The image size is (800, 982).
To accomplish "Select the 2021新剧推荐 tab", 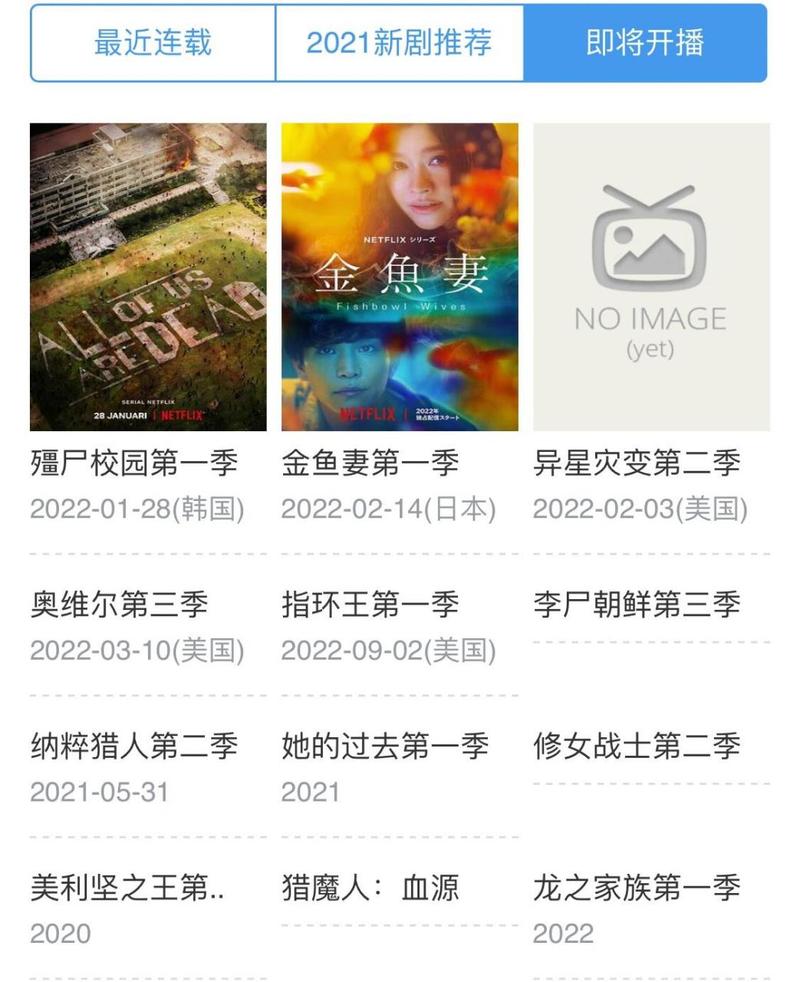I will (399, 43).
